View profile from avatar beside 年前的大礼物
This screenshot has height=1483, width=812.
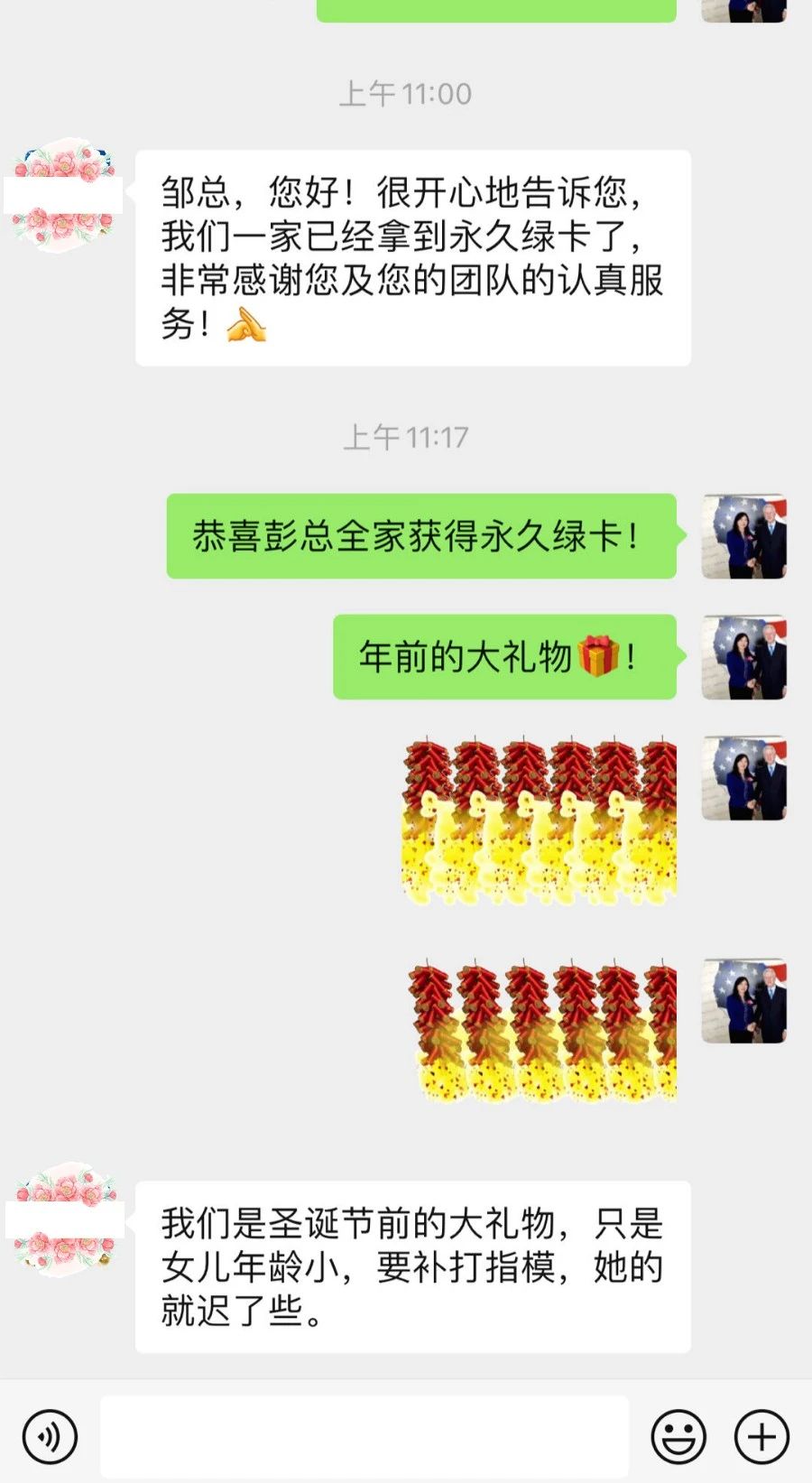744,657
